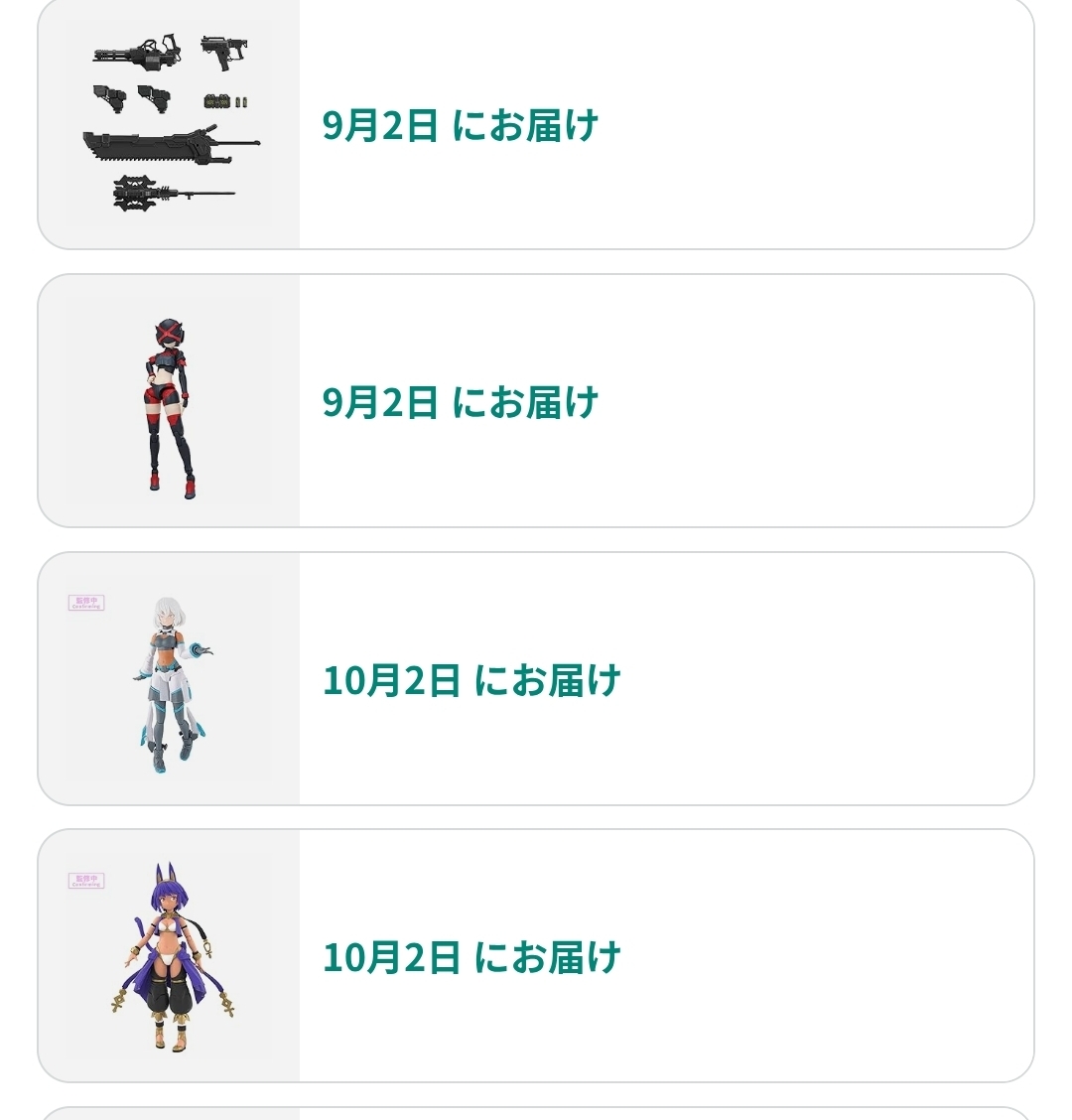This screenshot has height=1120, width=1072.
Task: Open the black weapon set order card
Action: (x=536, y=125)
